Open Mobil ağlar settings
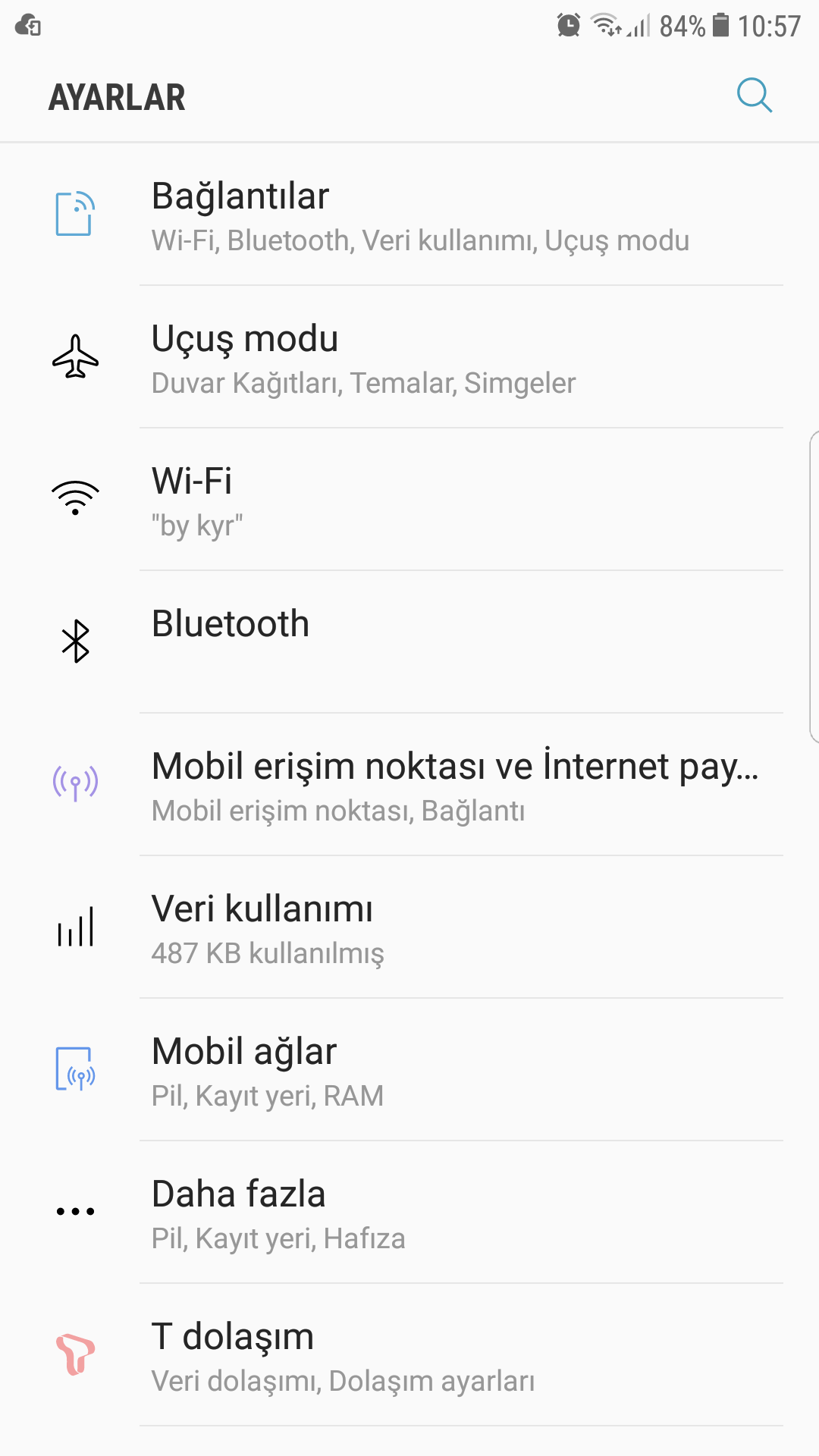 409,1070
